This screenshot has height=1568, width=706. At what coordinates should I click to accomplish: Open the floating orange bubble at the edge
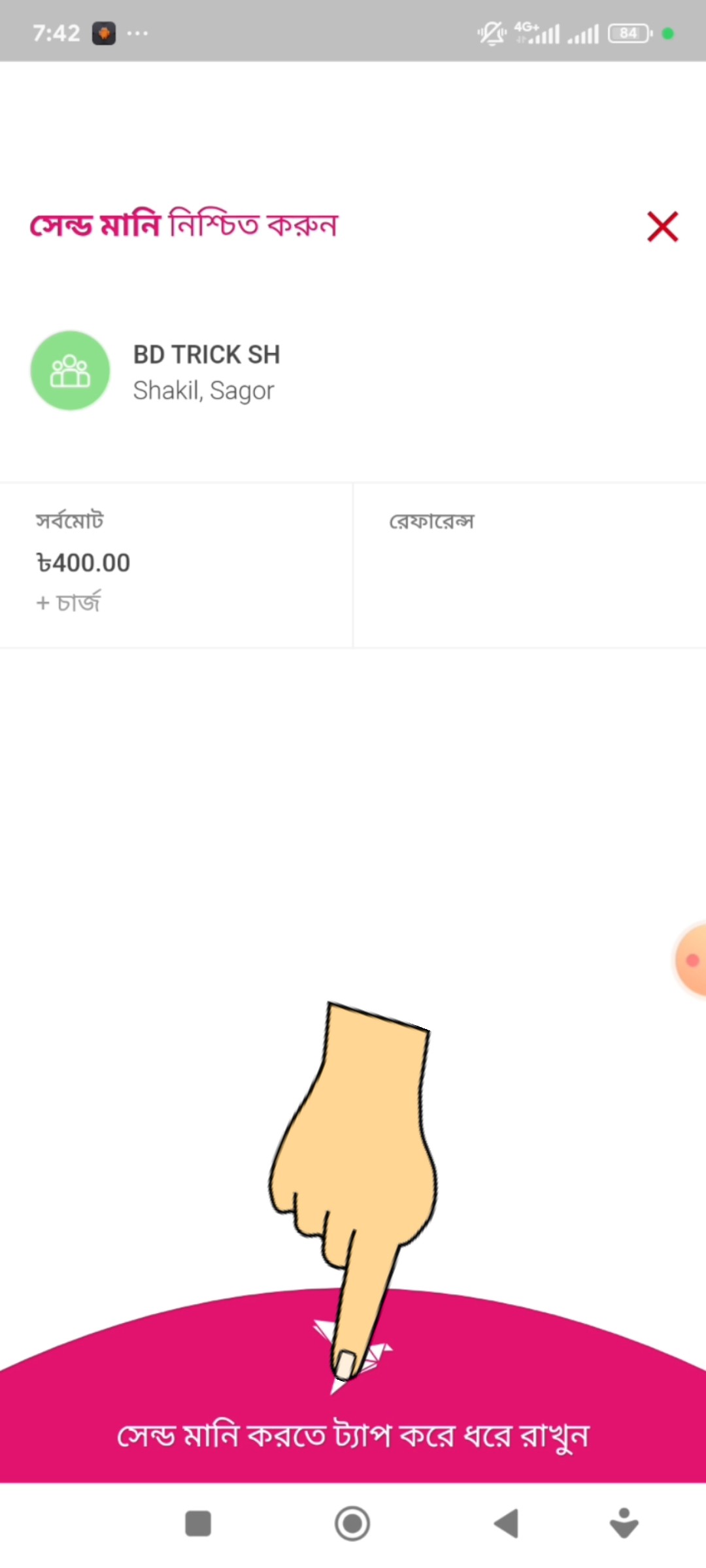(x=692, y=960)
